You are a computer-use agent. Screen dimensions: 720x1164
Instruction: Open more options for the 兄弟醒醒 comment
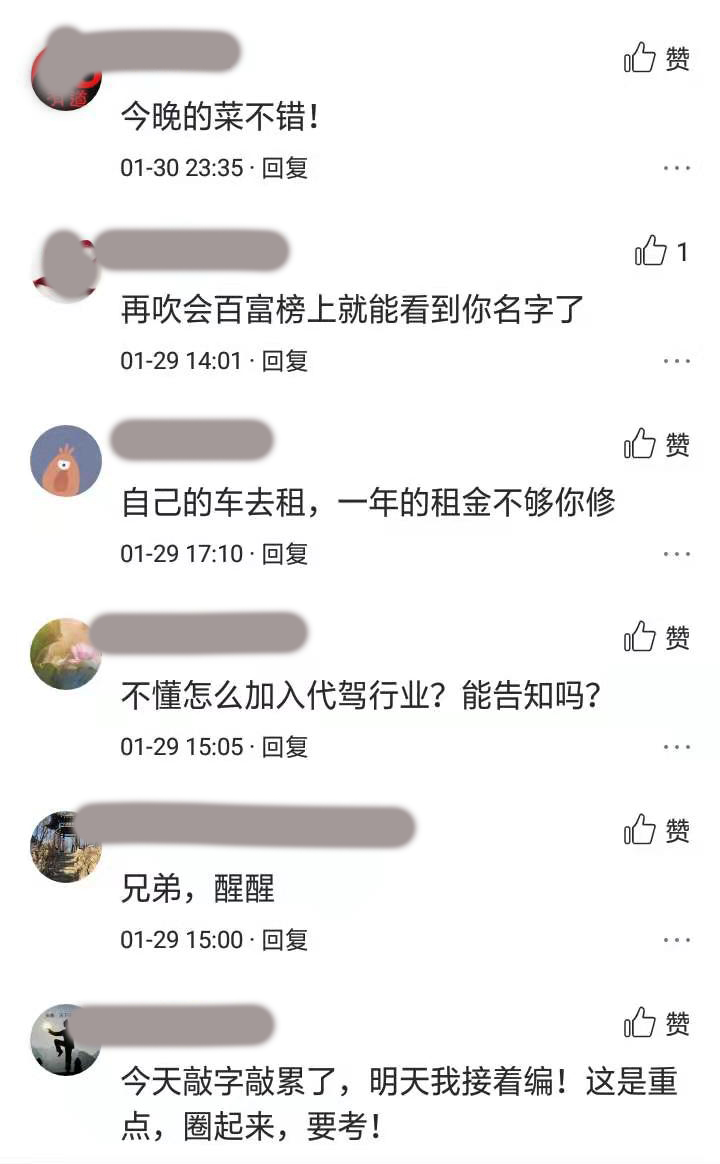tap(674, 941)
